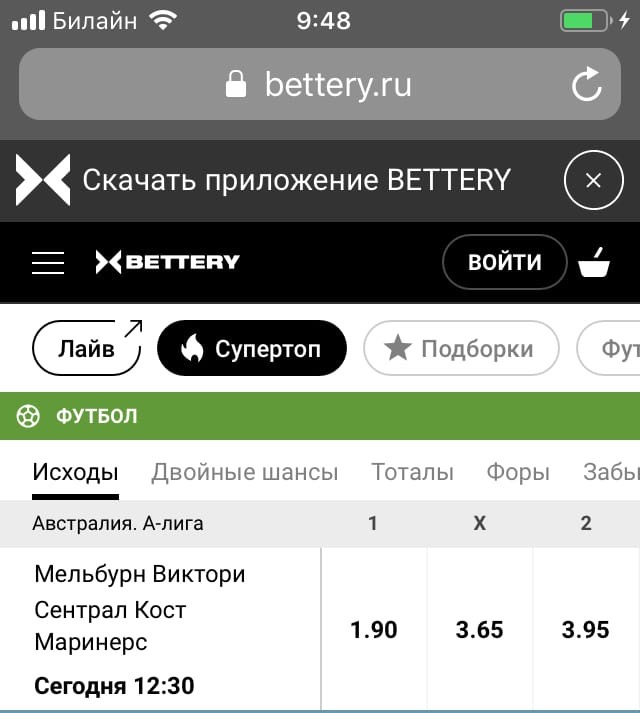
Task: Switch to the Тоталы tab
Action: tap(412, 472)
